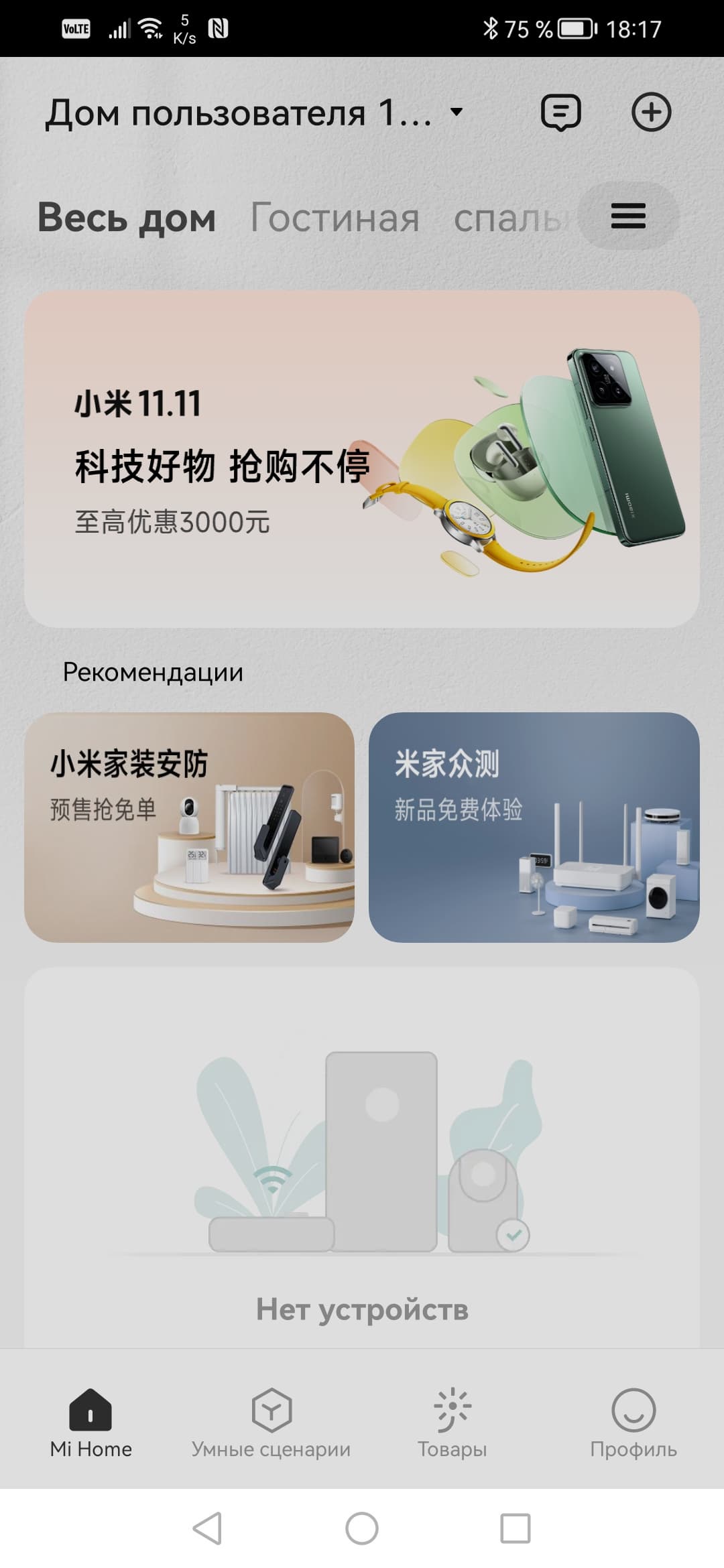724x1568 pixels.
Task: Open the Товары tab
Action: 452,1422
